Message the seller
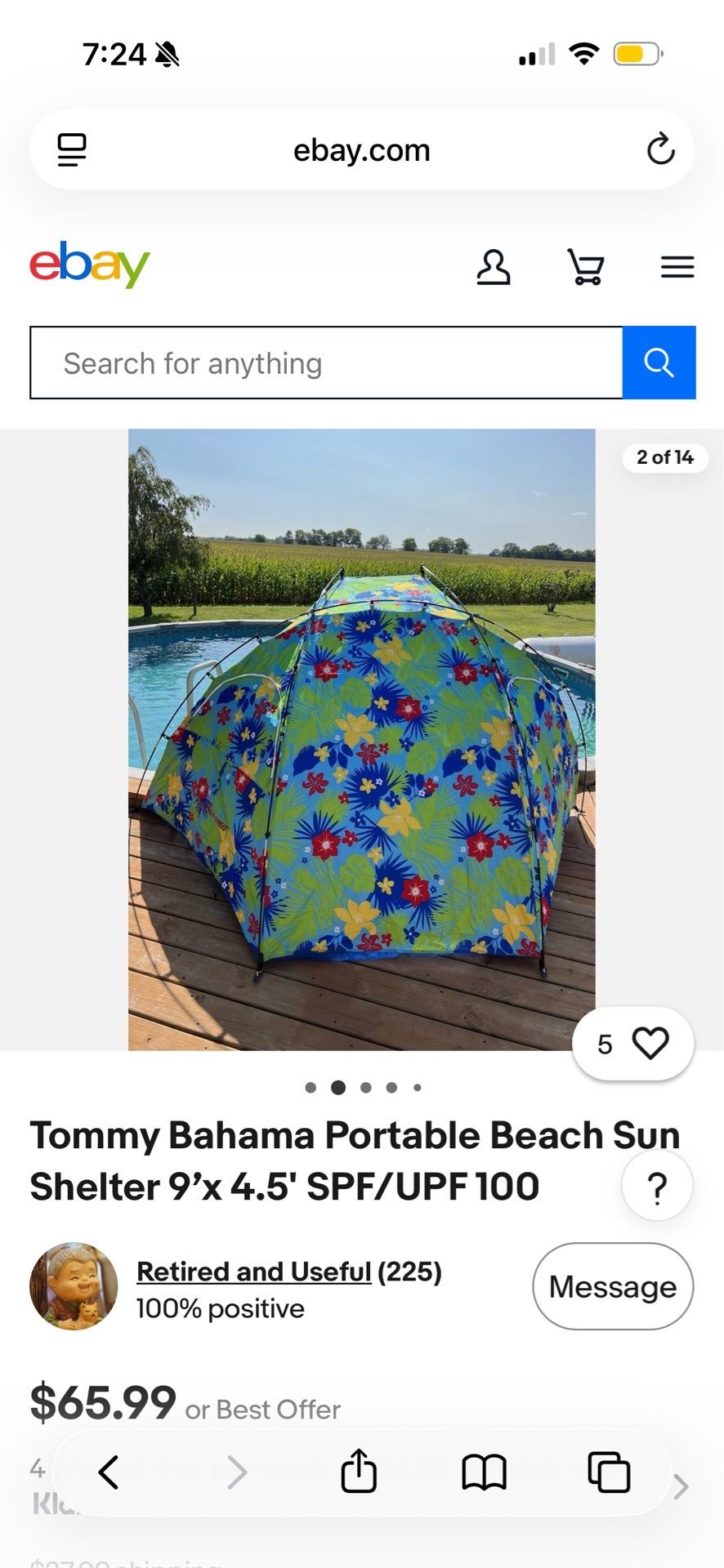 pos(613,1286)
